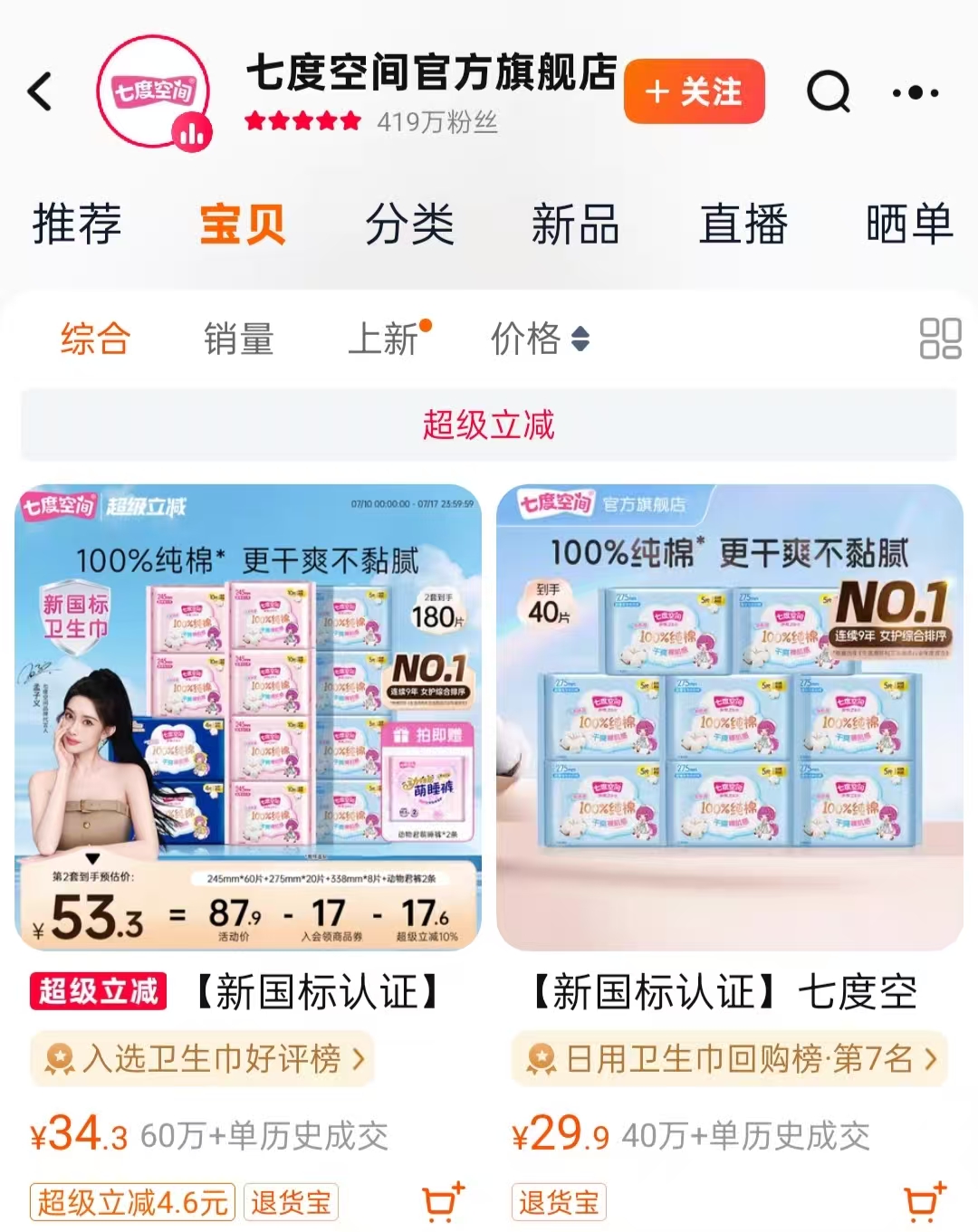The height and width of the screenshot is (1232, 978).
Task: View 入选卫生巾好评榜 ranking
Action: 203,1058
